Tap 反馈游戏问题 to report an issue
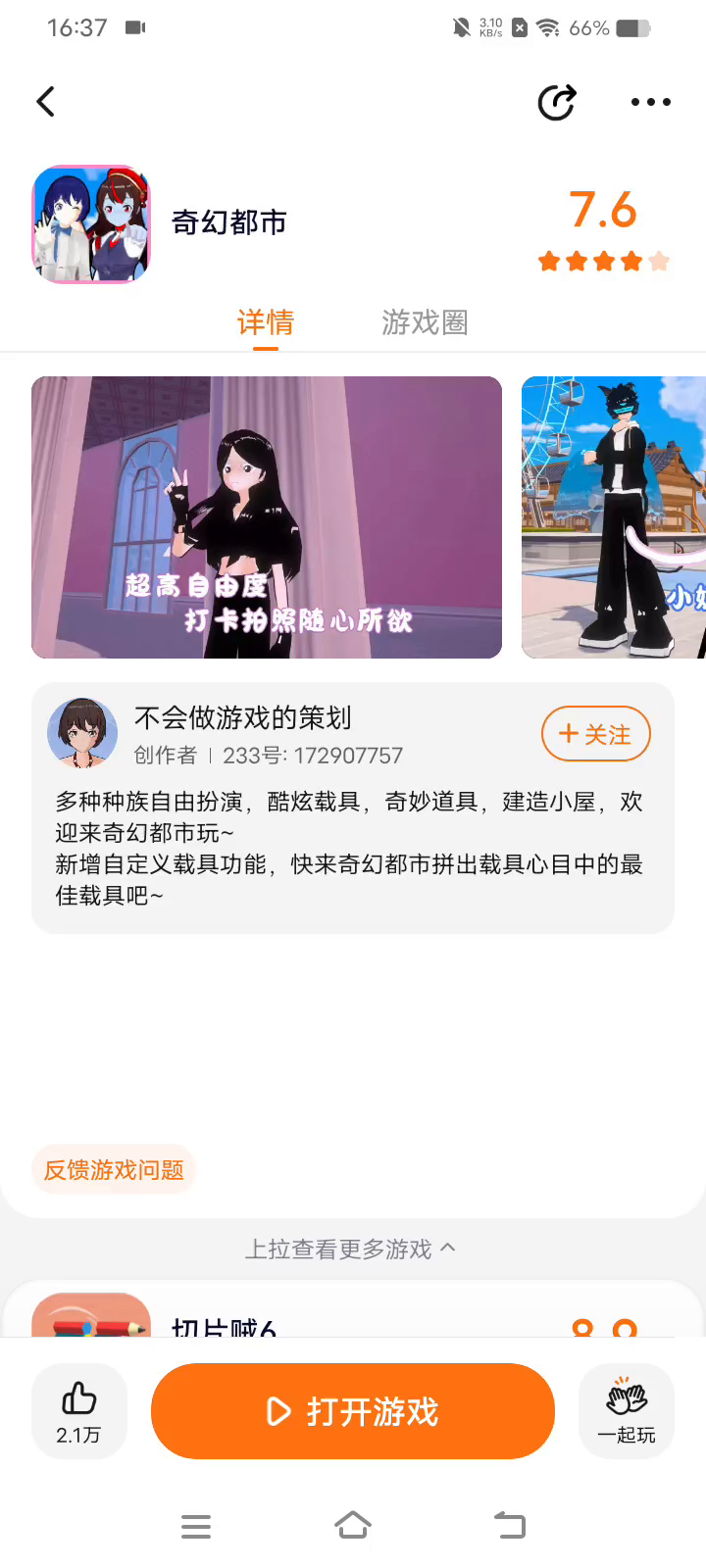 pyautogui.click(x=115, y=1169)
